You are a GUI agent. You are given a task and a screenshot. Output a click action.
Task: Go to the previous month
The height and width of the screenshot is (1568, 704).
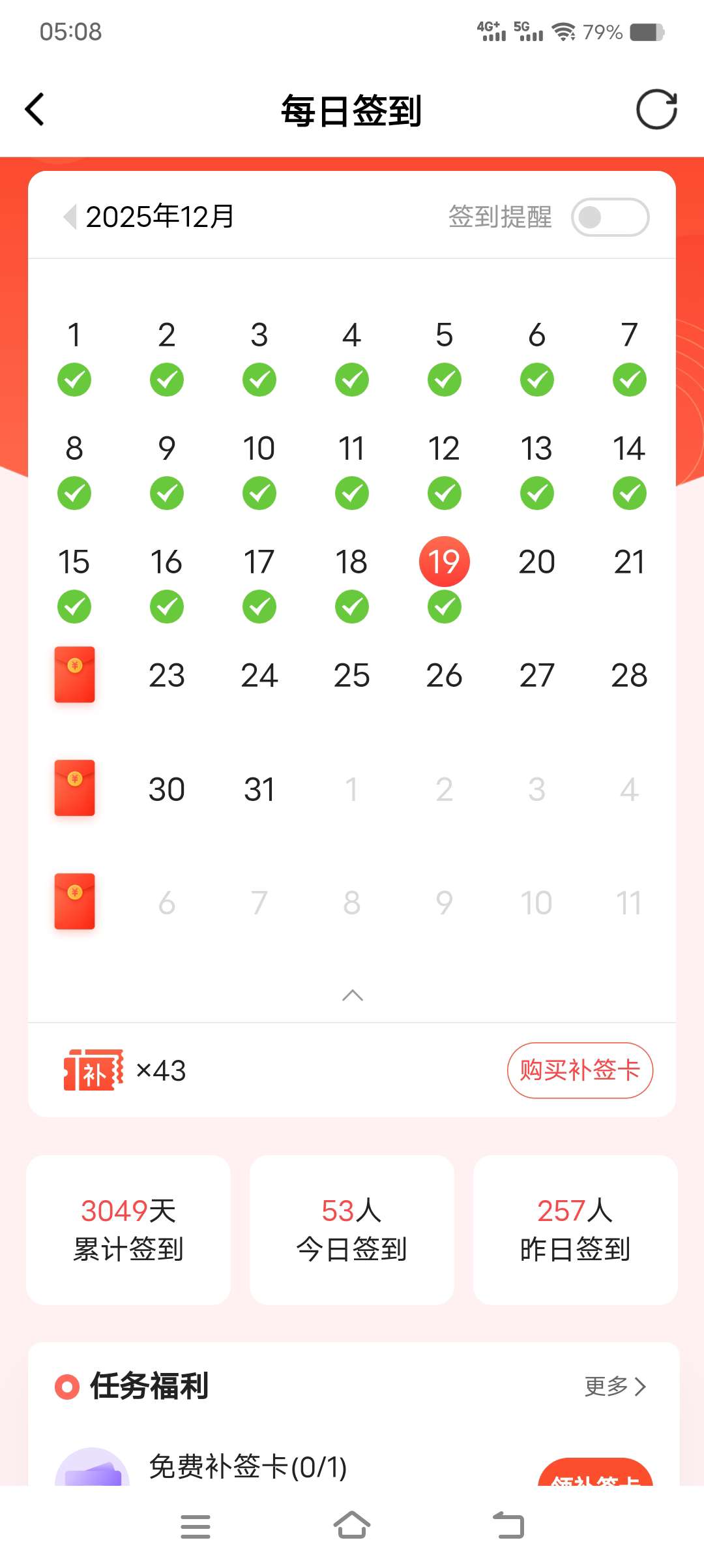click(70, 217)
